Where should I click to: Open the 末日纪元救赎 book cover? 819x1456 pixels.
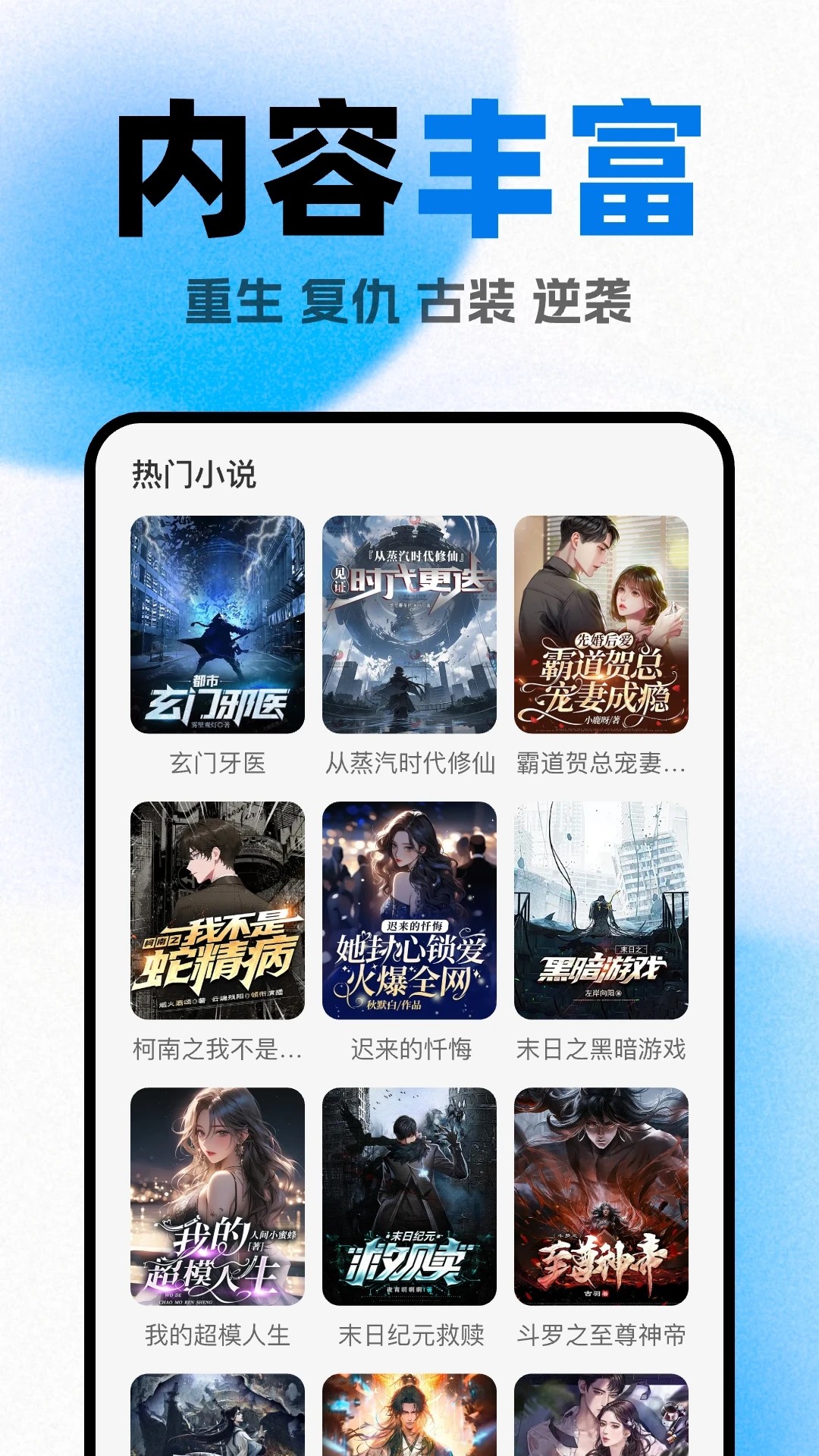tap(409, 1195)
